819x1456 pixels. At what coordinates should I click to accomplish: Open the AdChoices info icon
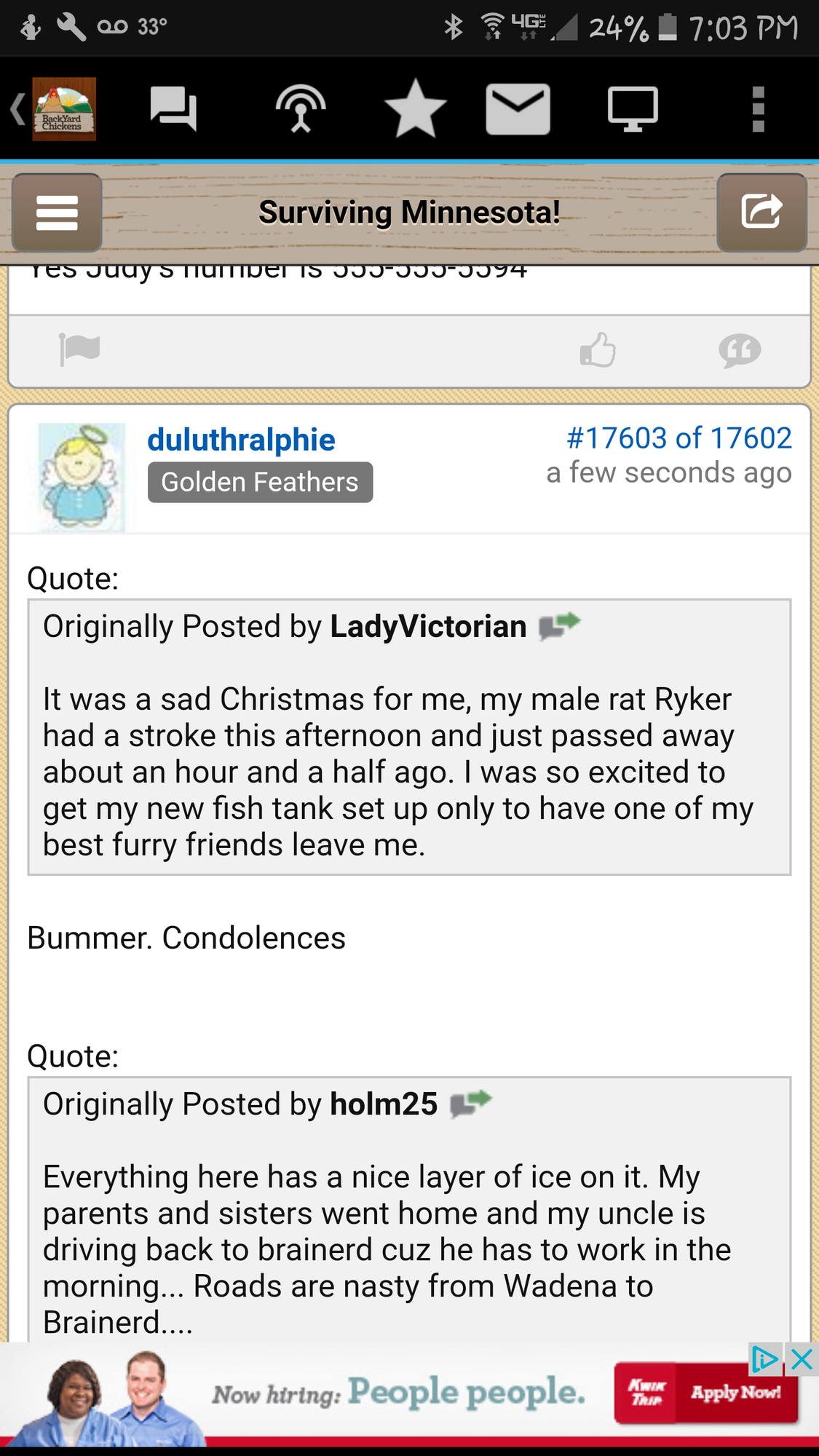pos(765,1359)
